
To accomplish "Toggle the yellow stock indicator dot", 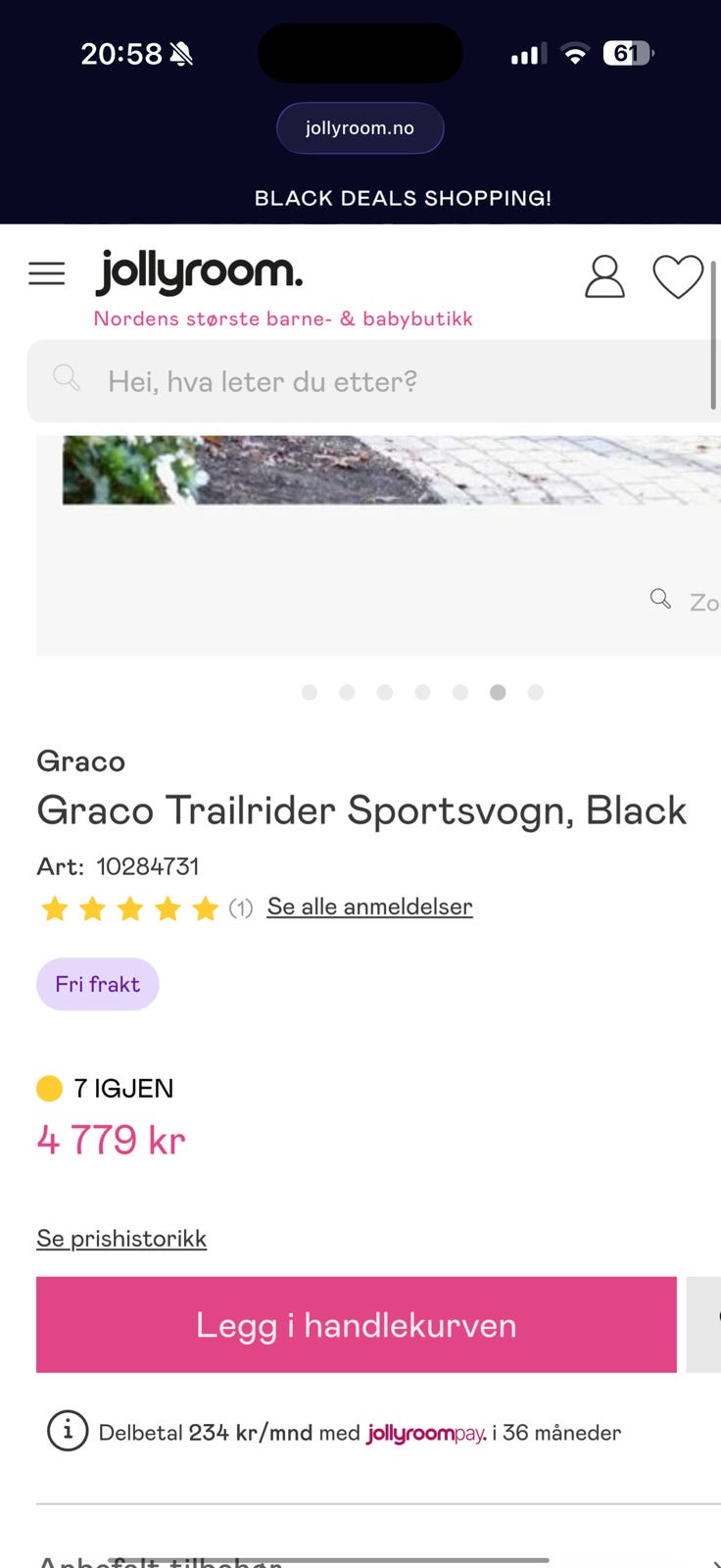I will 49,1088.
